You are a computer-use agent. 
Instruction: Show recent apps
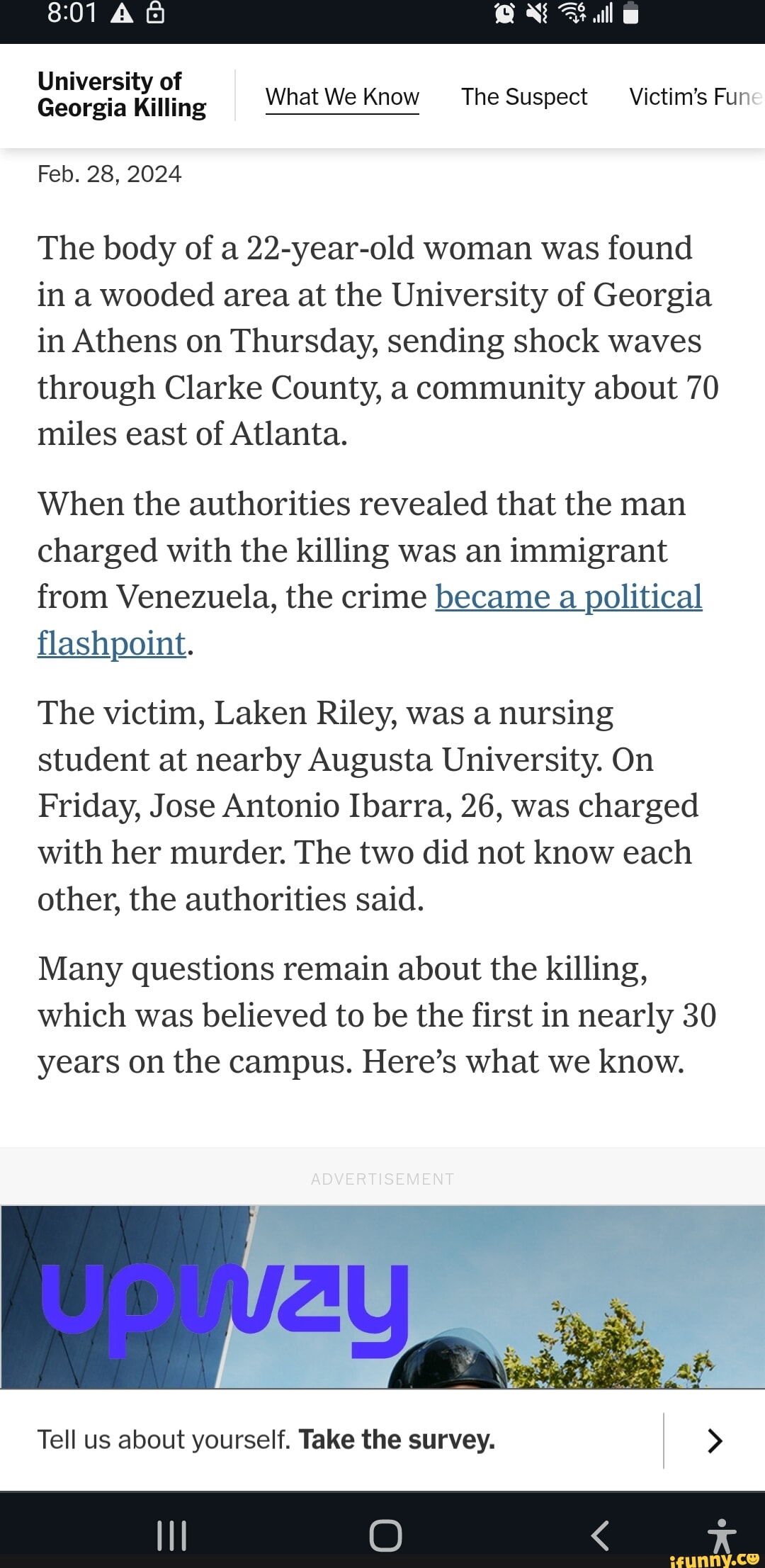171,1536
